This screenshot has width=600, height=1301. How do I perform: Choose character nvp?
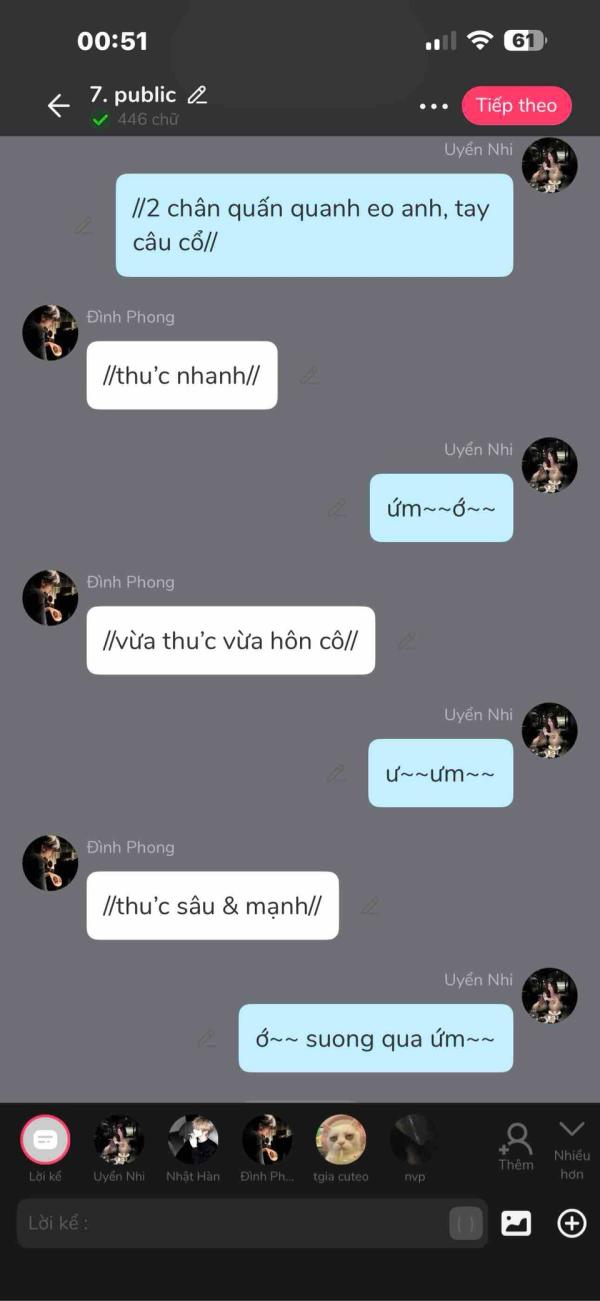[414, 1140]
